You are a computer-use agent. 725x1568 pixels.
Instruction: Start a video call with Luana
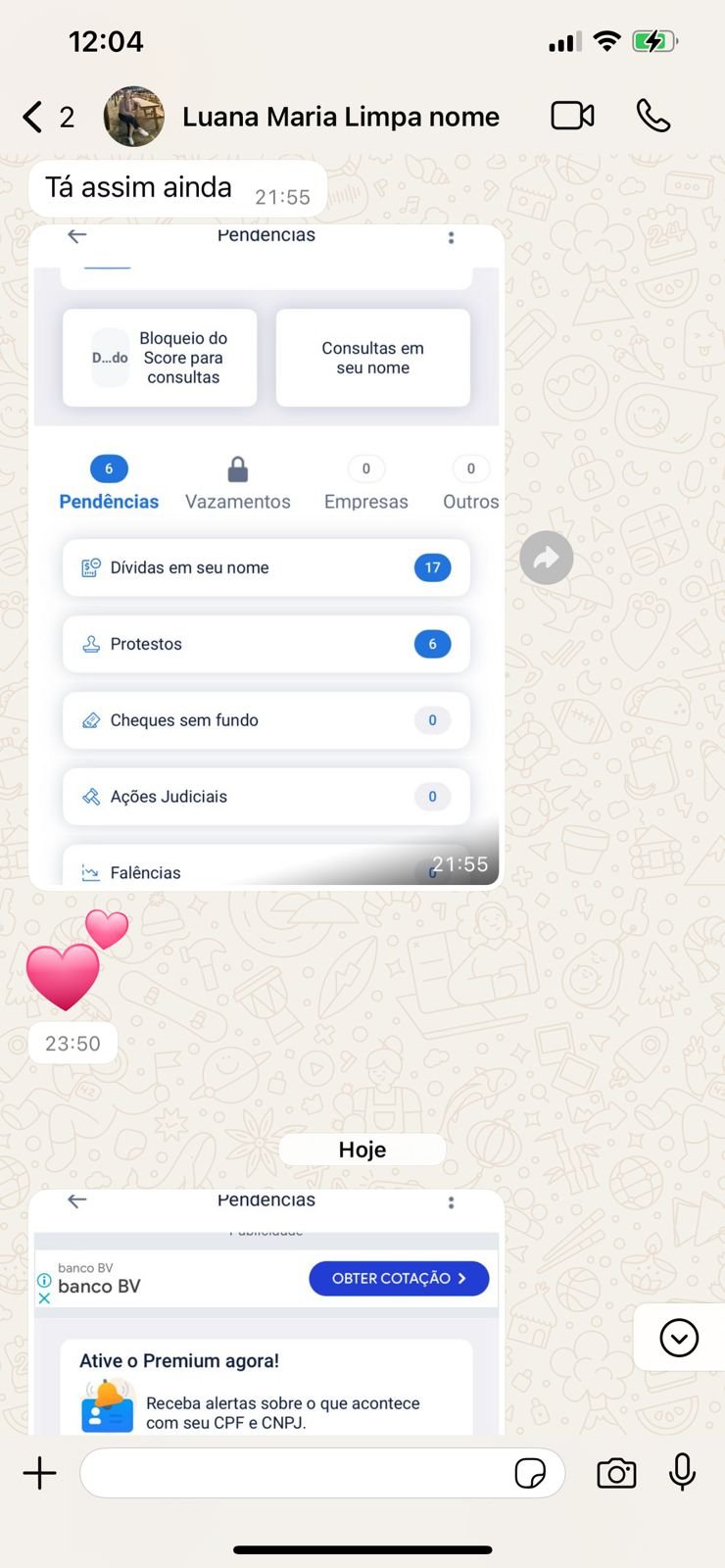pyautogui.click(x=572, y=116)
